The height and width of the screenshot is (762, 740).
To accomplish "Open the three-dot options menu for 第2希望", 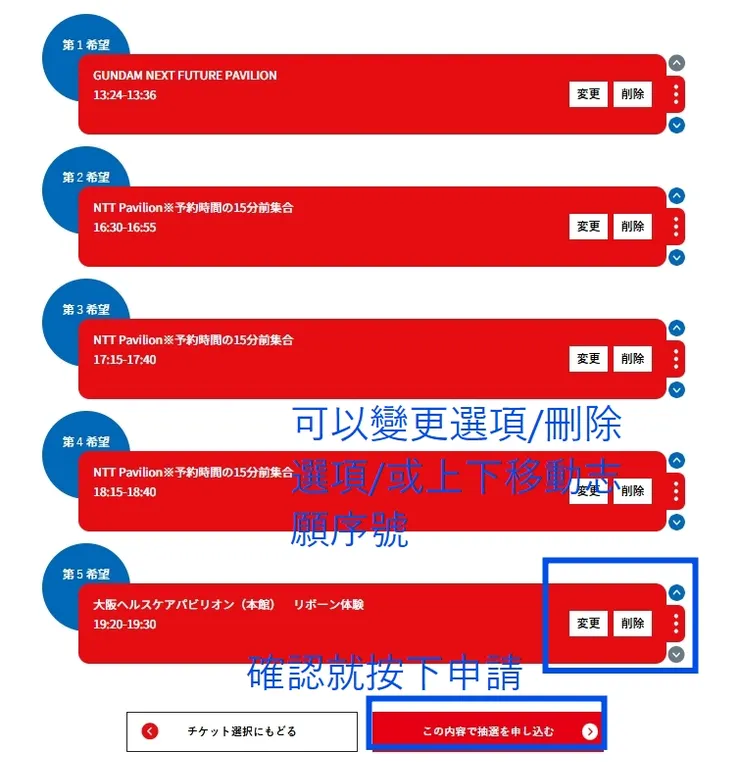I will click(x=675, y=226).
